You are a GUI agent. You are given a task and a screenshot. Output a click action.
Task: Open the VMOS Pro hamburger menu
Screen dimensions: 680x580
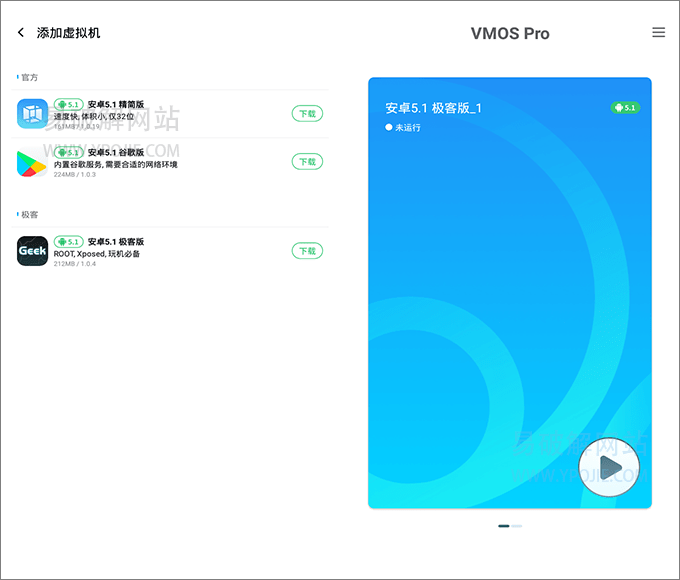tap(658, 33)
